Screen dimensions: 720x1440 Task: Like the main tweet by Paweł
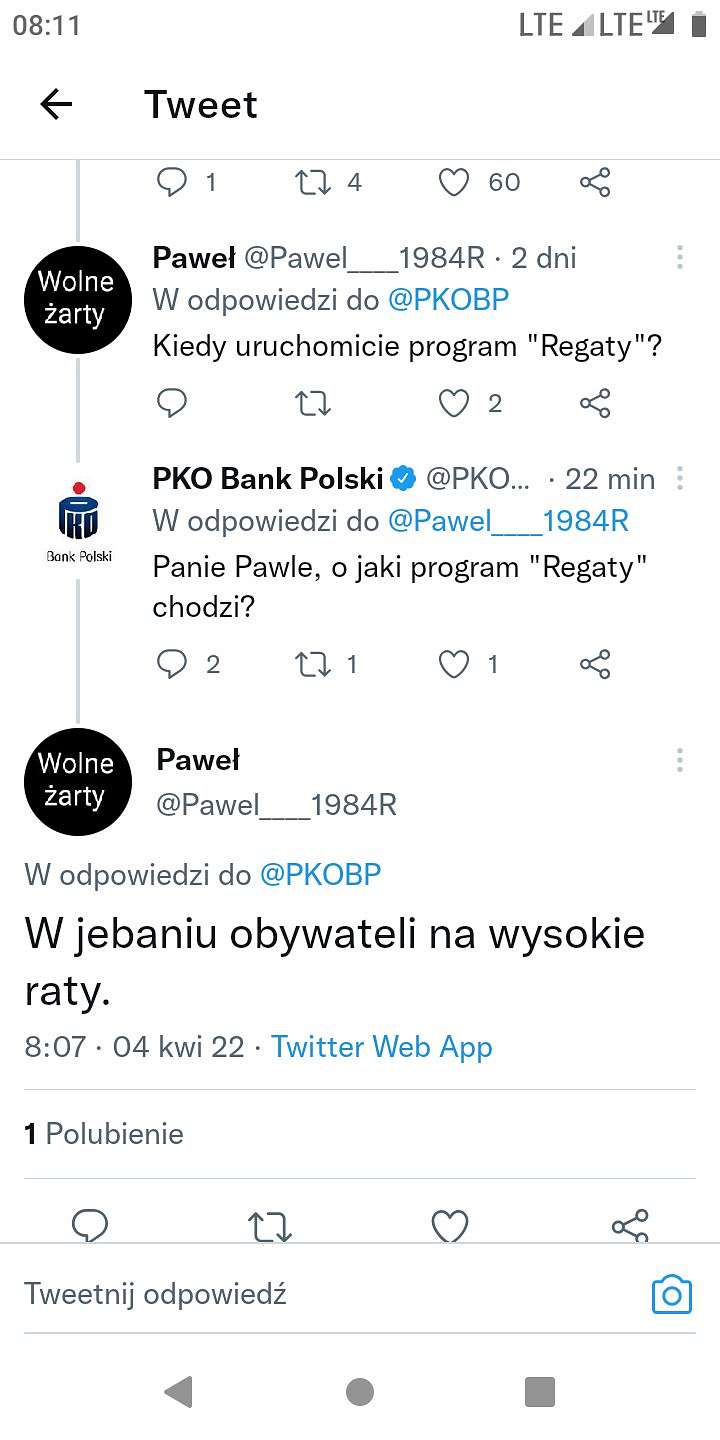click(x=450, y=1225)
